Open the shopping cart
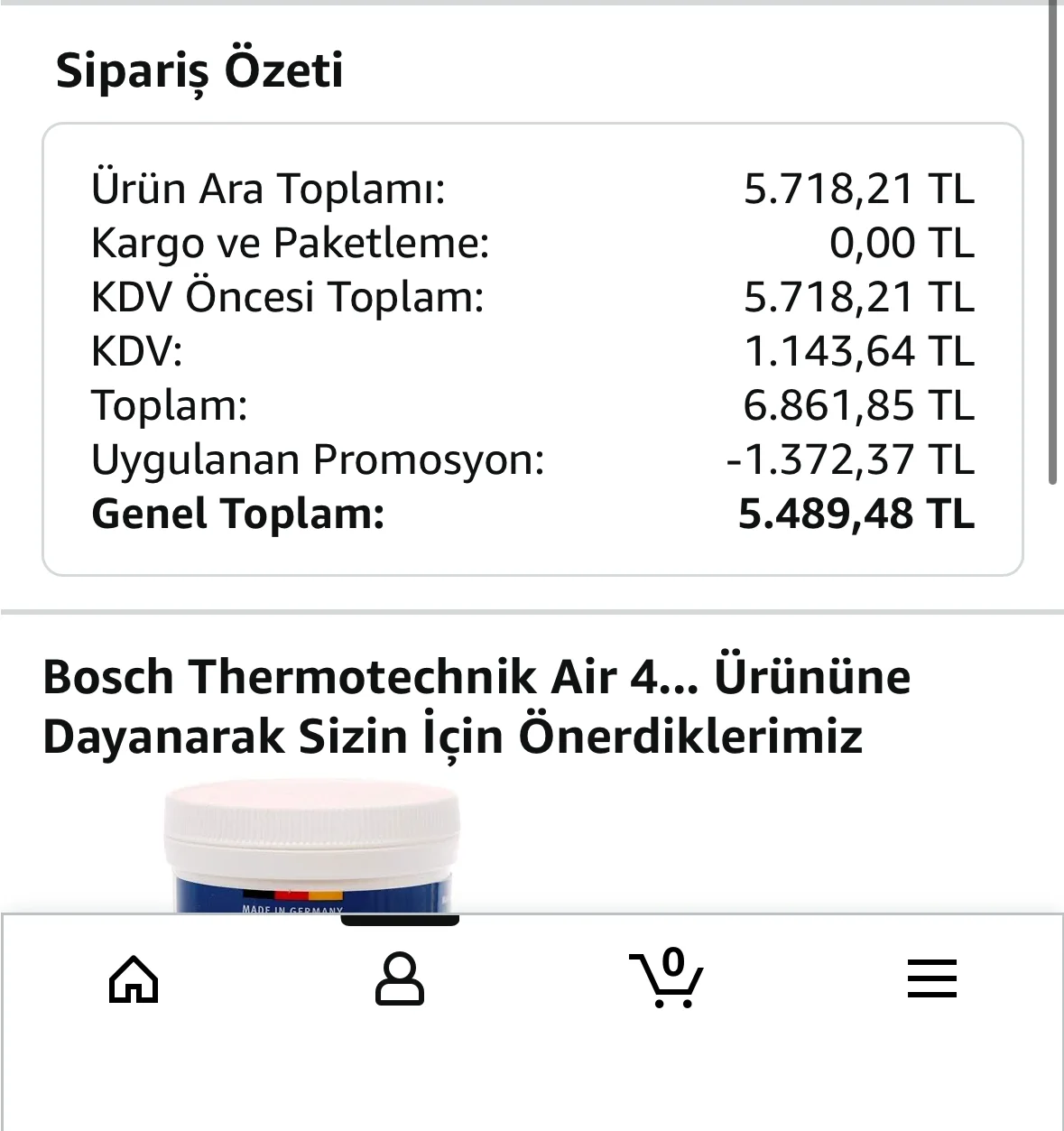The height and width of the screenshot is (1131, 1064). tap(666, 979)
